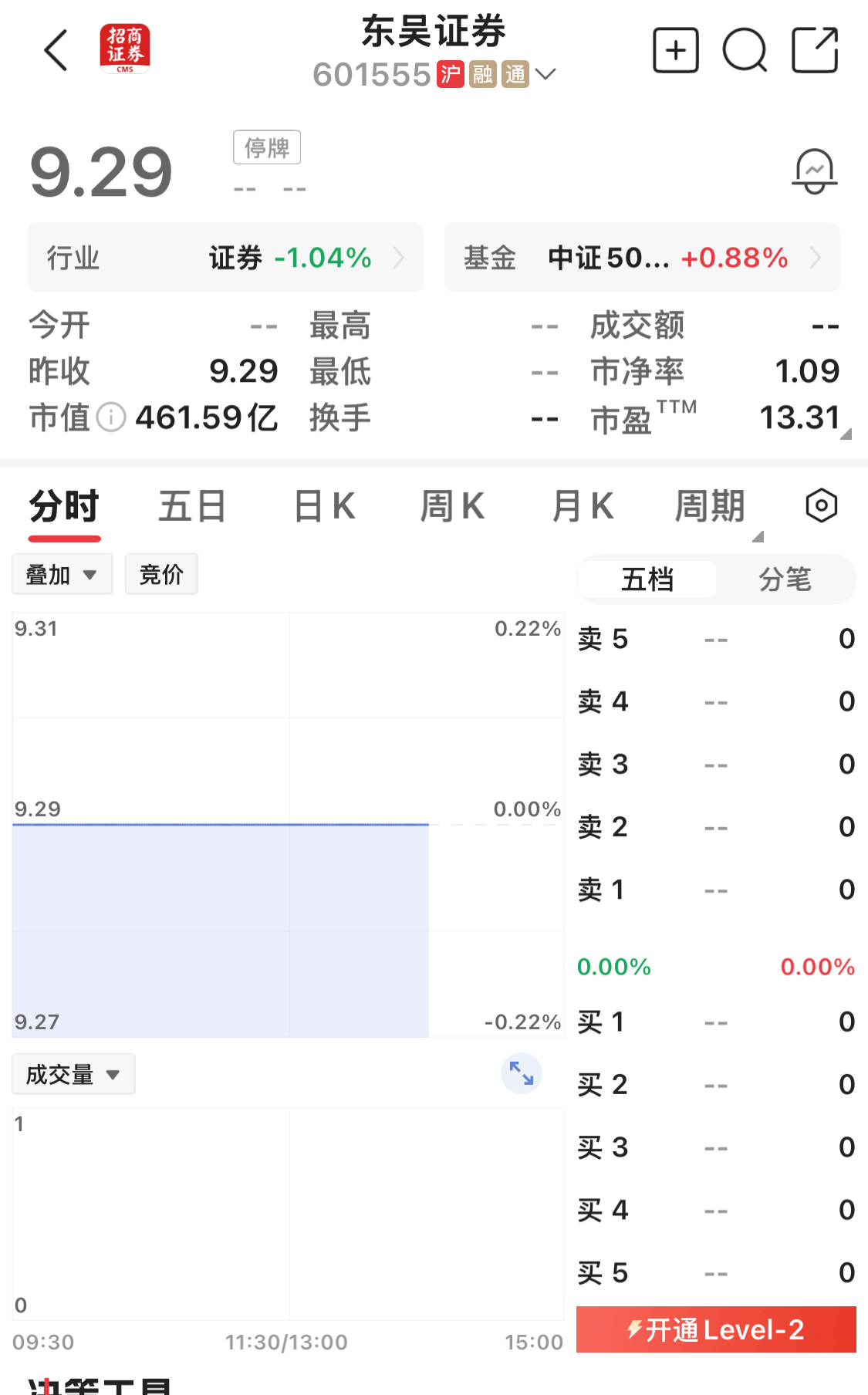Expand the chart to full screen
This screenshot has height=1395, width=868.
point(522,1073)
